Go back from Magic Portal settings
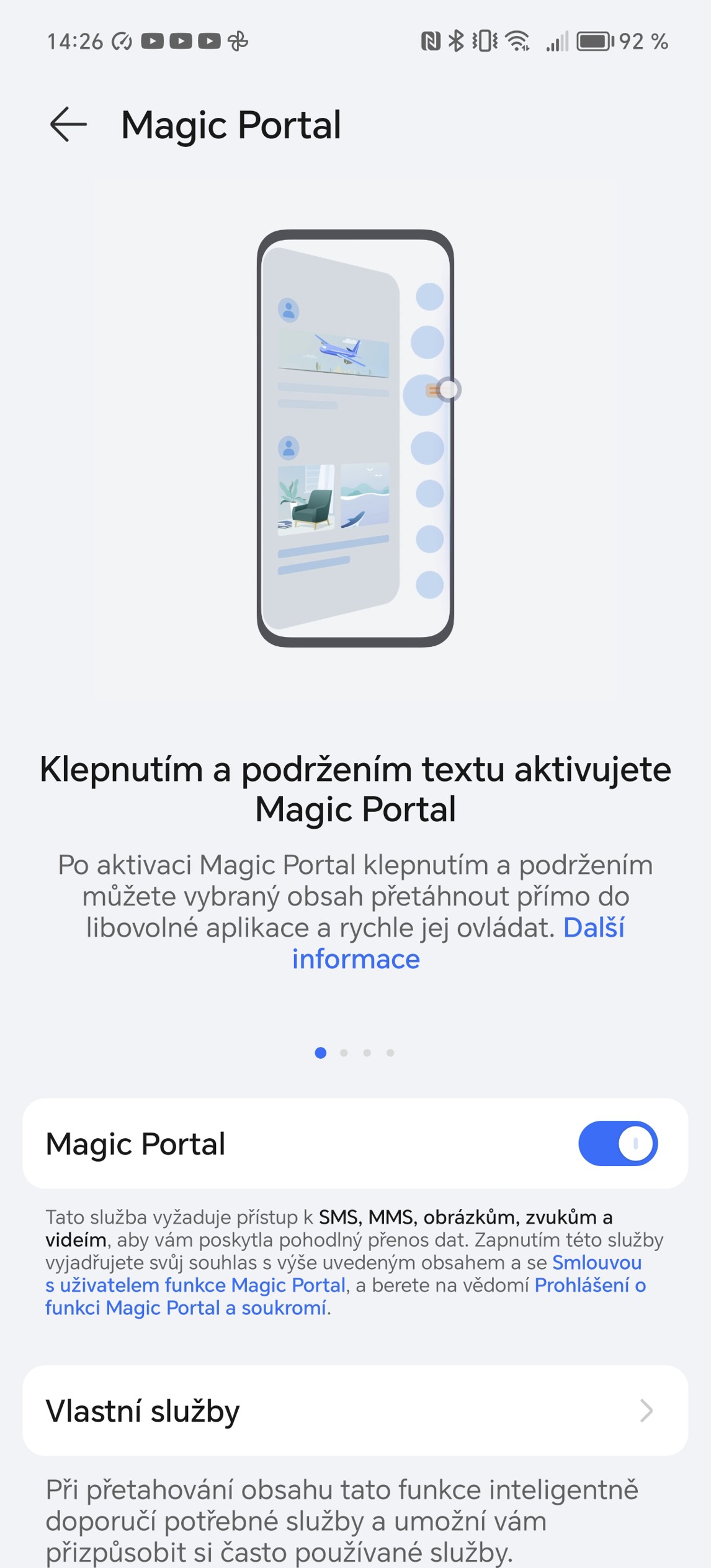Image resolution: width=711 pixels, height=1568 pixels. [x=68, y=125]
